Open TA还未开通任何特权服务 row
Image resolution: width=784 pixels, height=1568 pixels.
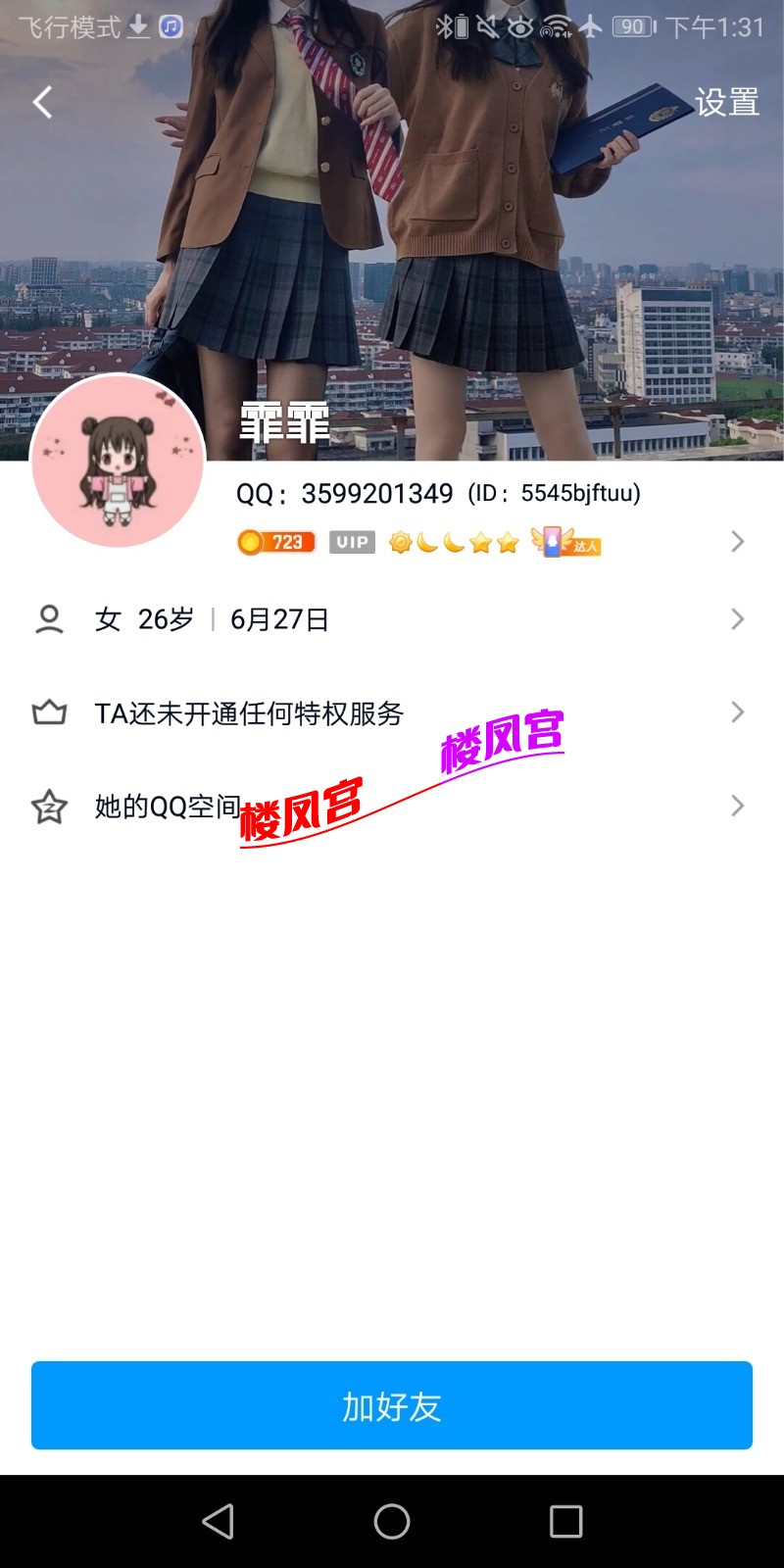(392, 712)
